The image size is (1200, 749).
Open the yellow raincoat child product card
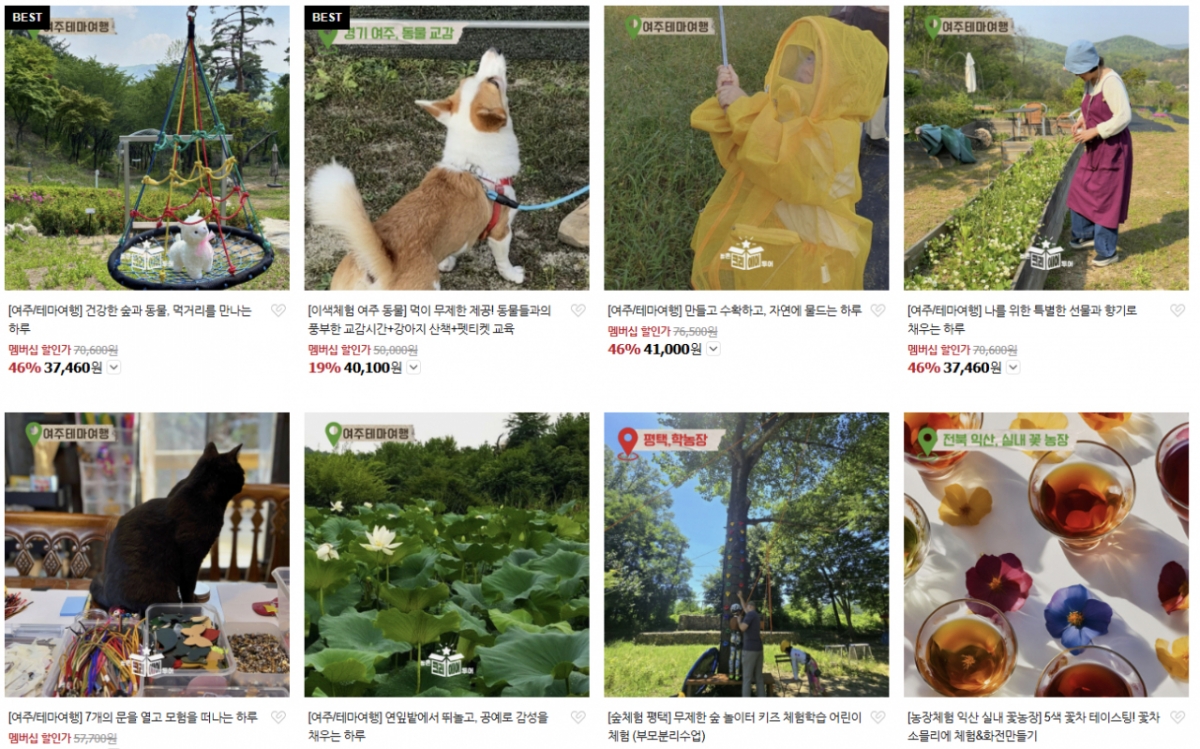[x=746, y=148]
